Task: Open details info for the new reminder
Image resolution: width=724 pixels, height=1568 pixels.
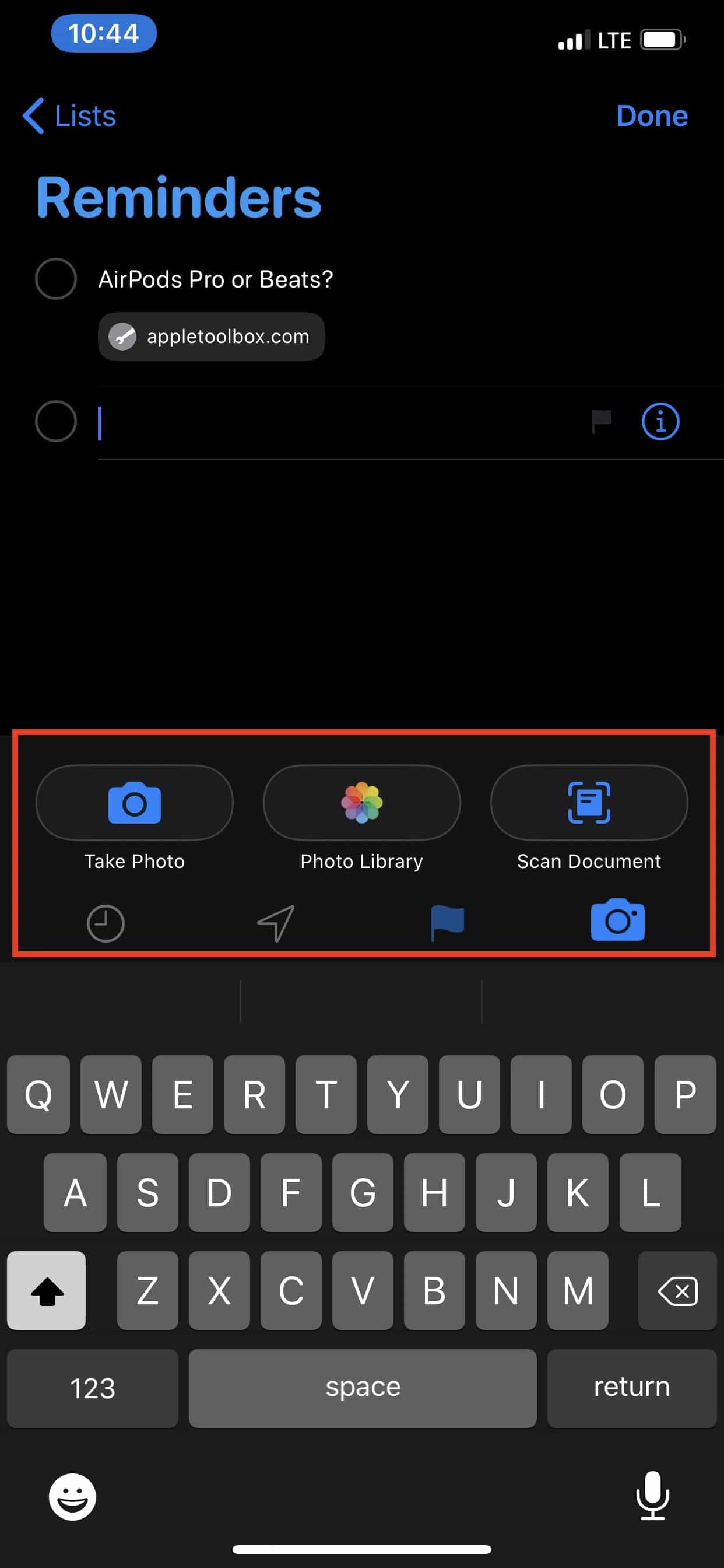Action: pyautogui.click(x=660, y=421)
